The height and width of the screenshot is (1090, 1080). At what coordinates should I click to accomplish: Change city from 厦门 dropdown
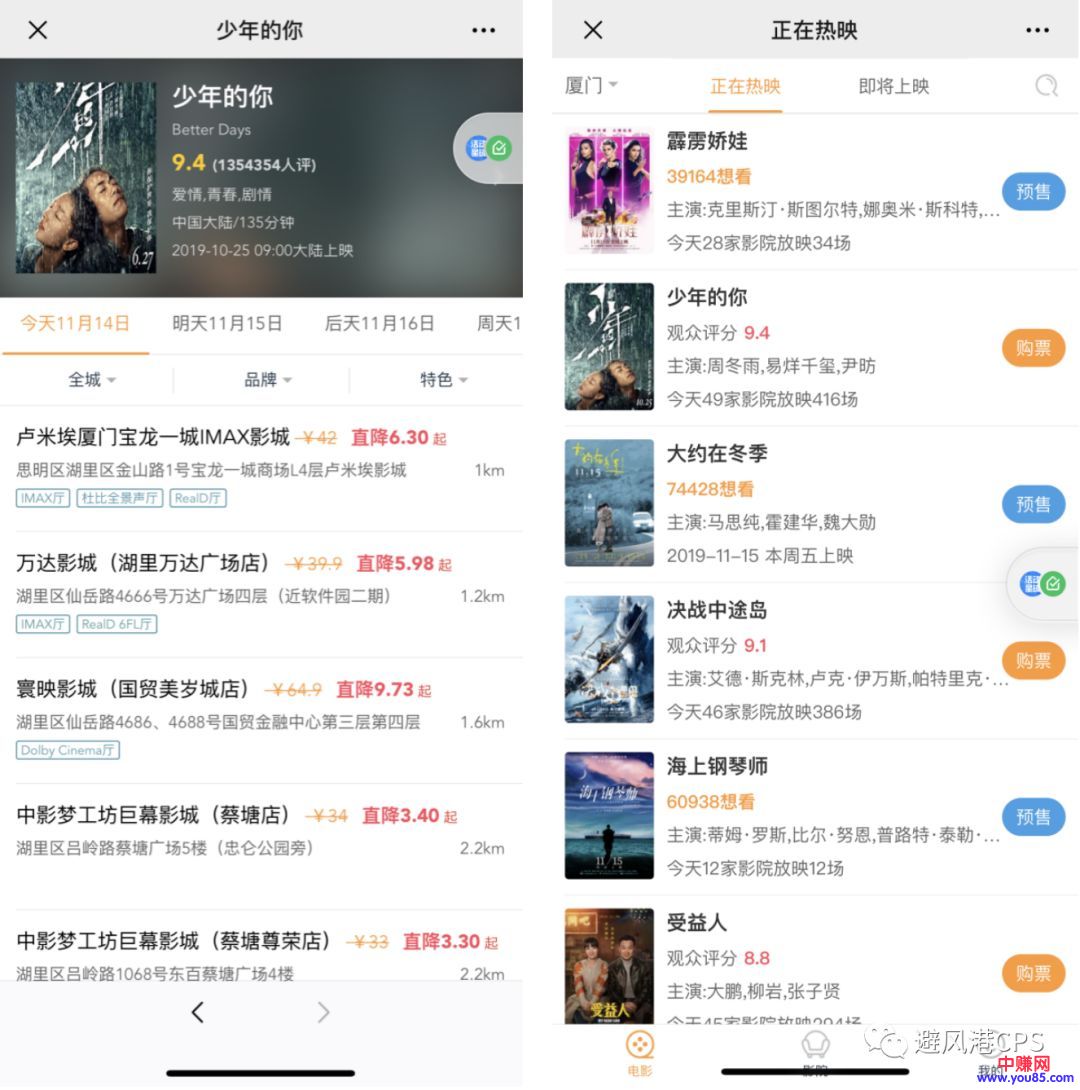[592, 86]
